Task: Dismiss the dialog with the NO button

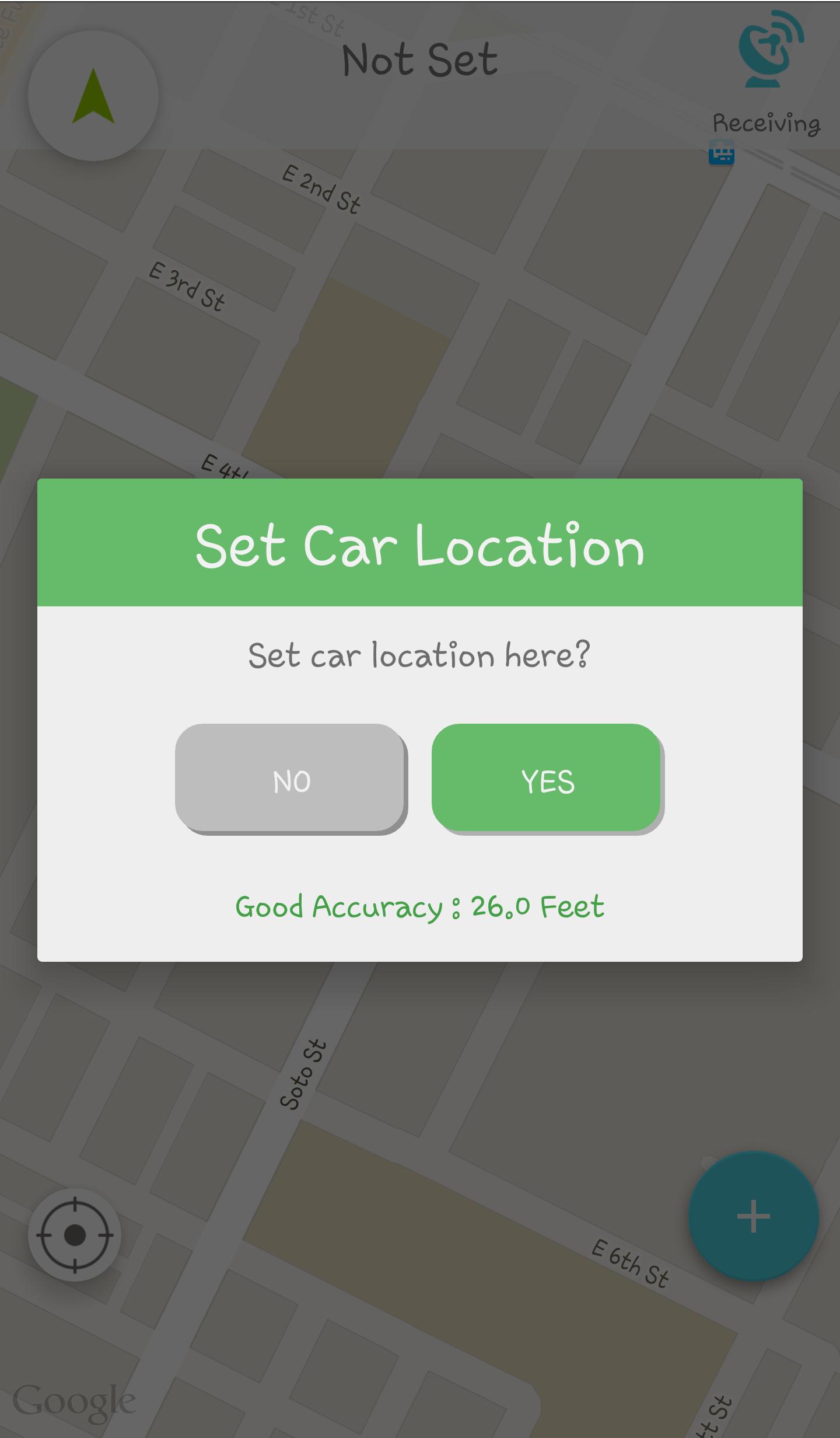Action: tap(290, 780)
